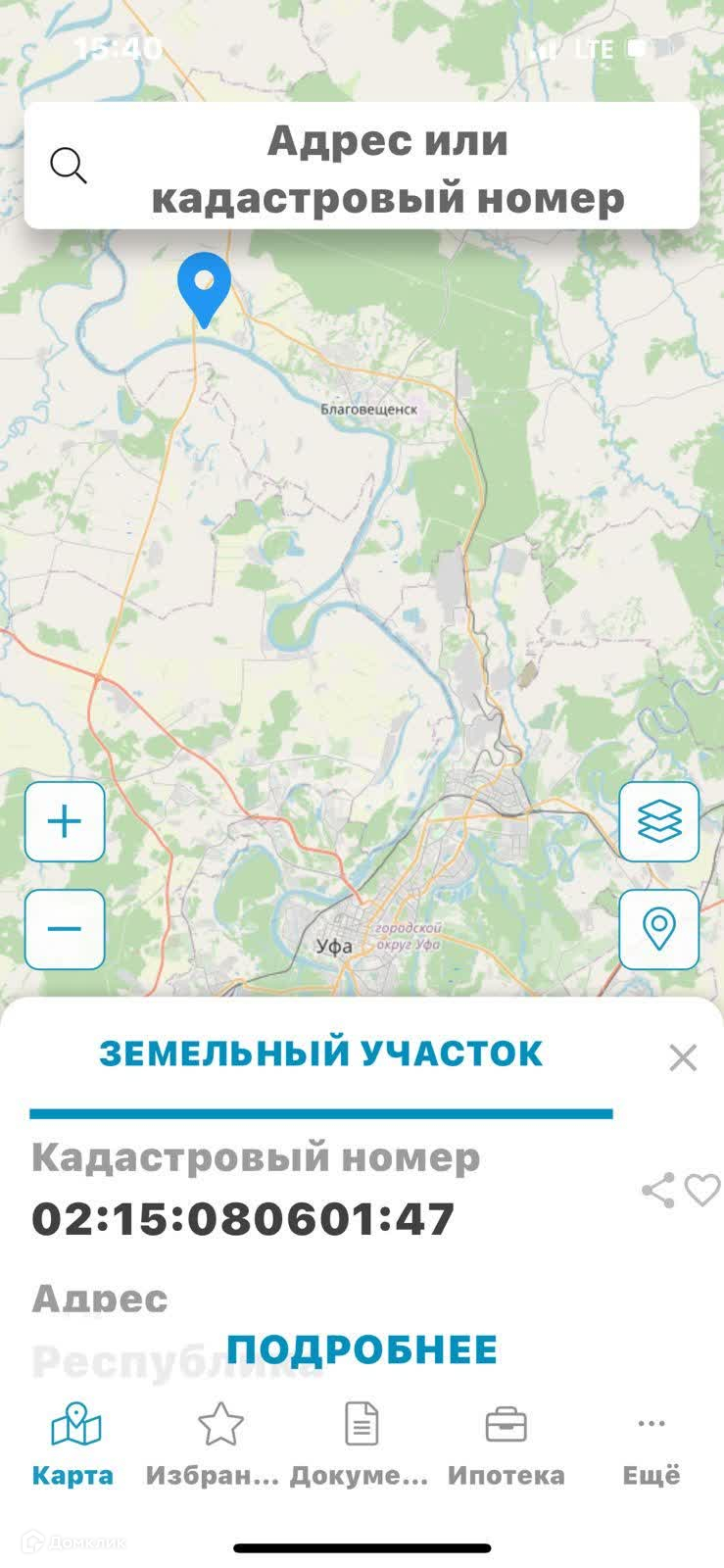This screenshot has height=1568, width=724.
Task: Go to the Документы tab
Action: pyautogui.click(x=360, y=1445)
